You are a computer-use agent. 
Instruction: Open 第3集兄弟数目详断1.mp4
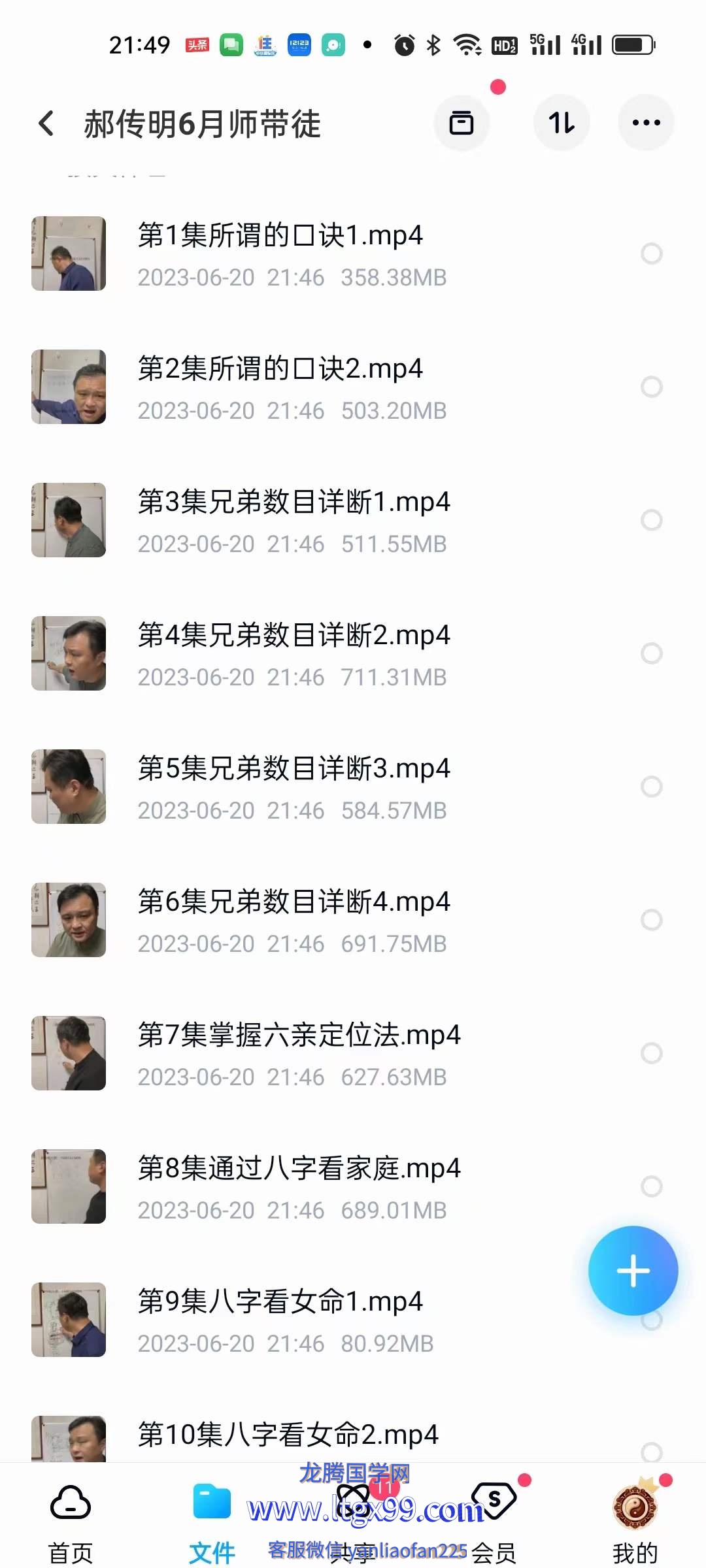point(294,502)
